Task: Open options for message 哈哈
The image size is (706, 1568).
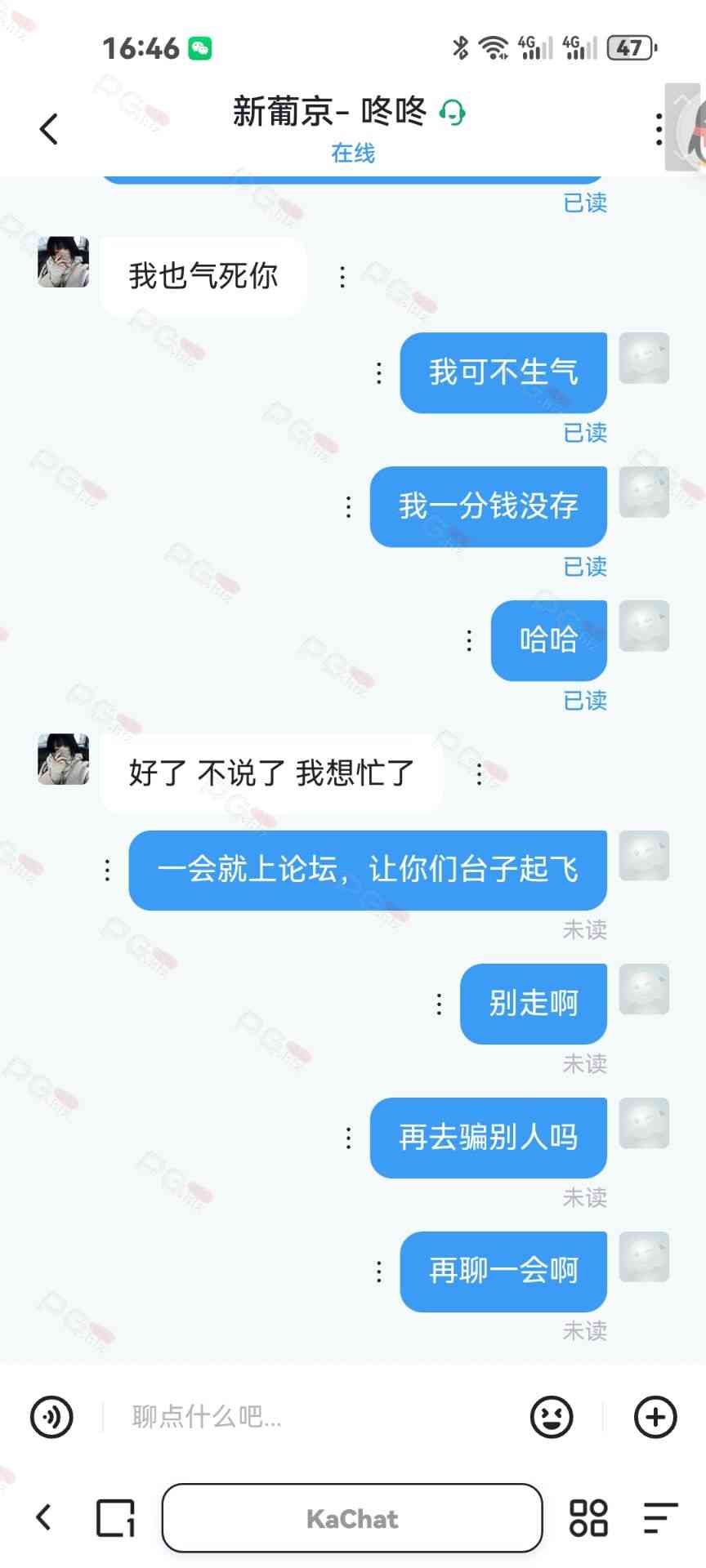Action: (x=469, y=641)
